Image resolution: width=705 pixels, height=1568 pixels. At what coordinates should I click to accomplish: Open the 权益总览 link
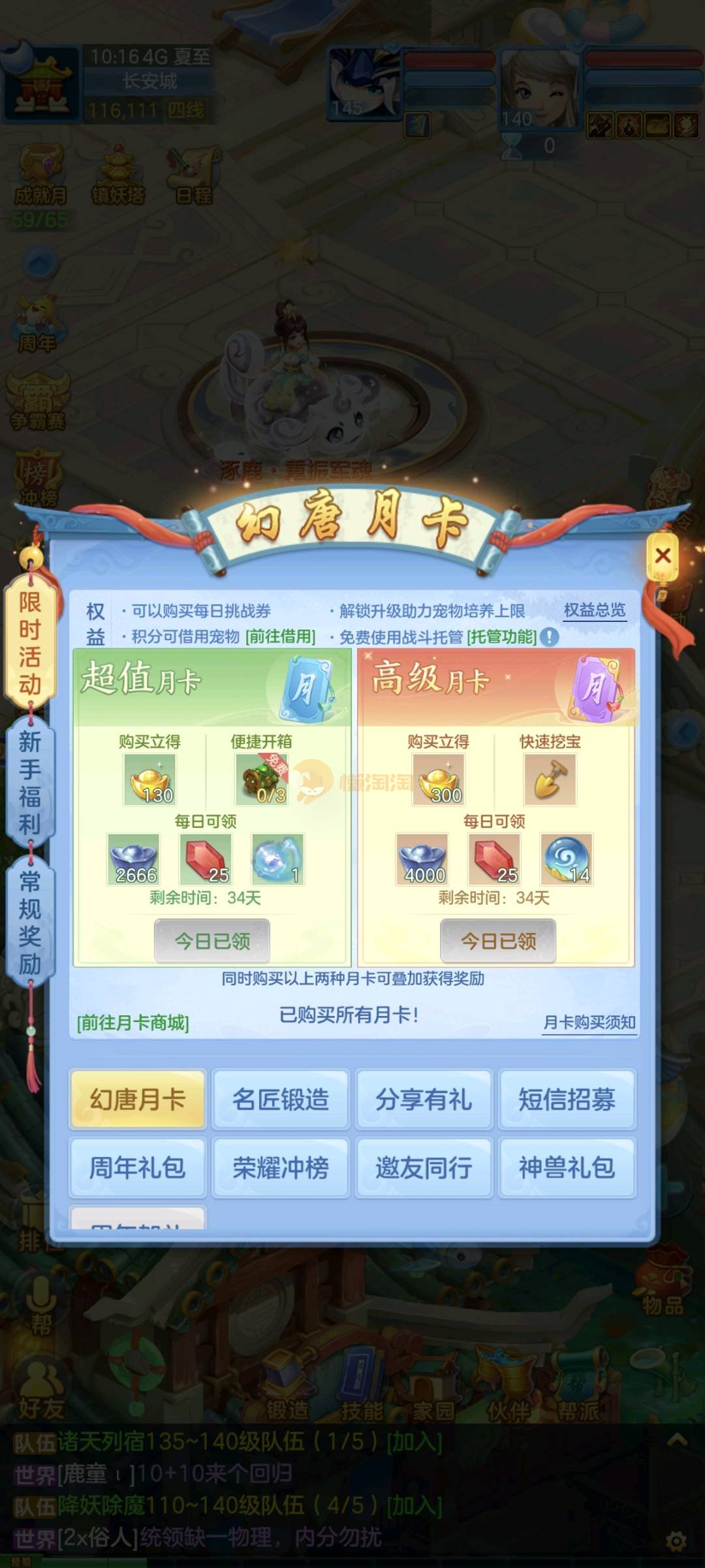tap(594, 610)
